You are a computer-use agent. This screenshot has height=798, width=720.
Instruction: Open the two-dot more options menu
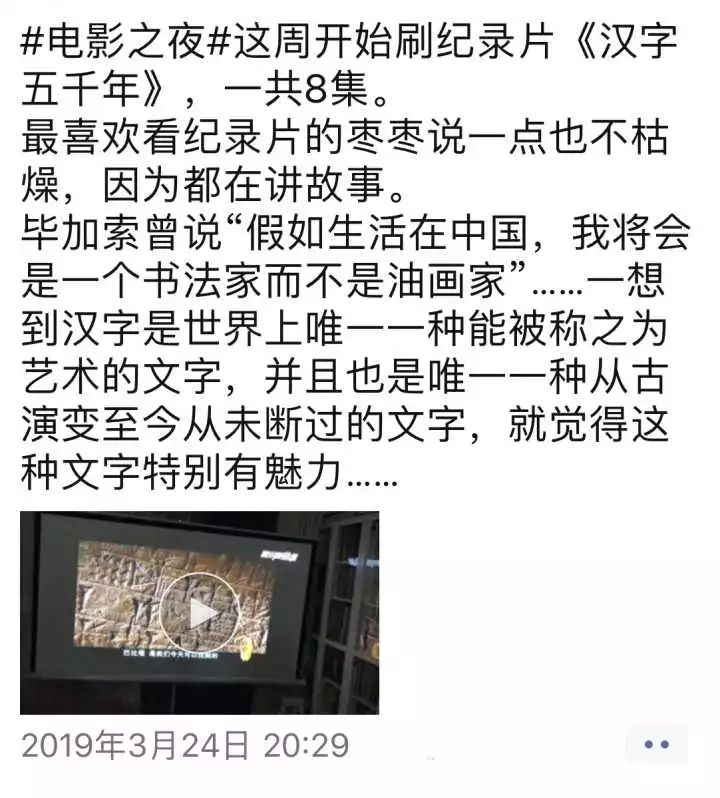click(656, 744)
